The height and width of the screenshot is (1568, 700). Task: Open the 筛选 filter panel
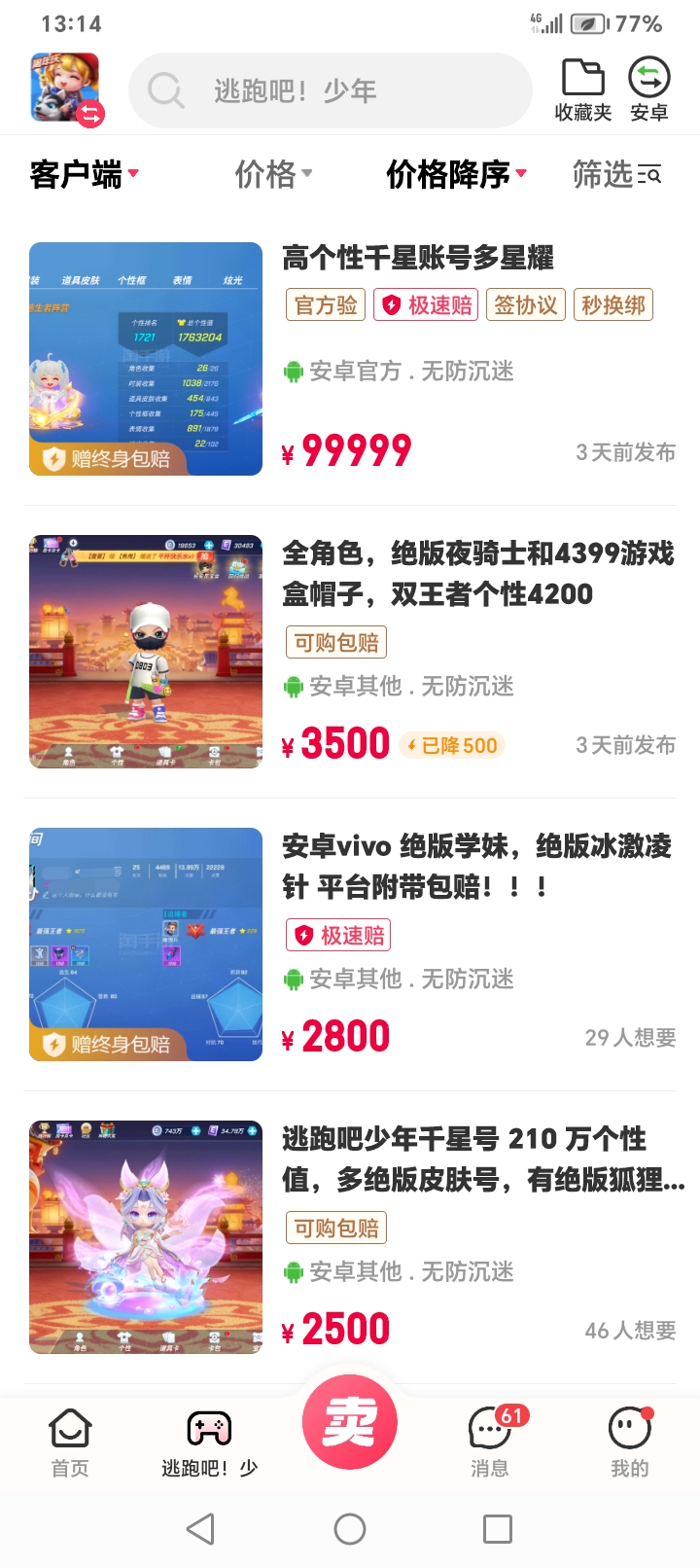point(616,174)
